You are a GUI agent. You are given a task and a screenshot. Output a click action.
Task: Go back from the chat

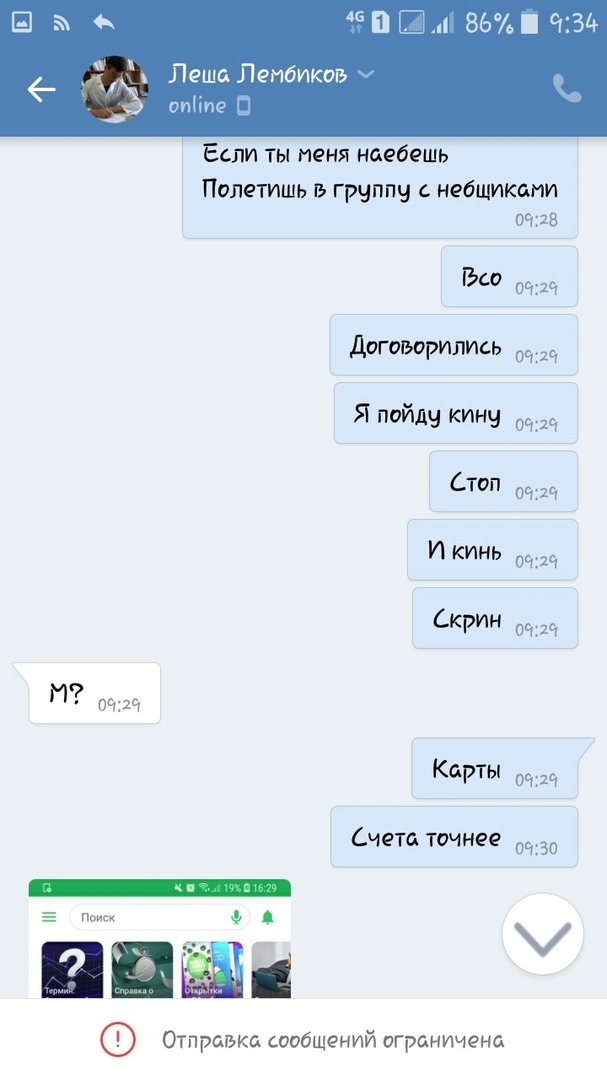pyautogui.click(x=41, y=90)
